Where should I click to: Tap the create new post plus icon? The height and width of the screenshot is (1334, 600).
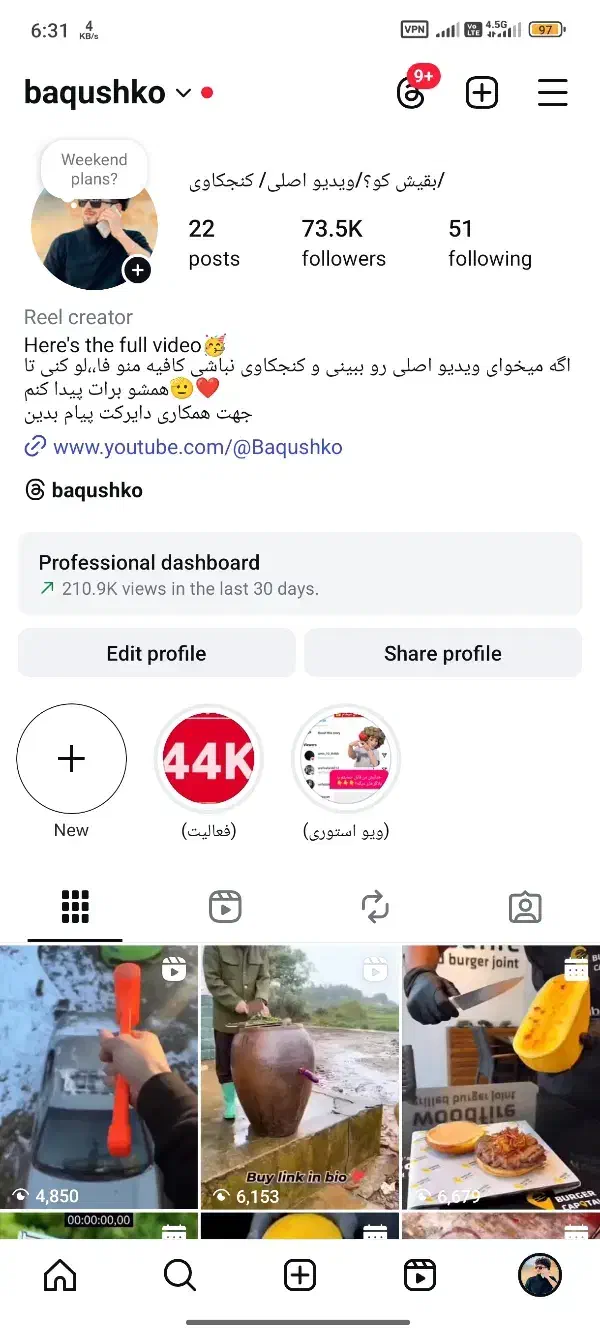(482, 93)
